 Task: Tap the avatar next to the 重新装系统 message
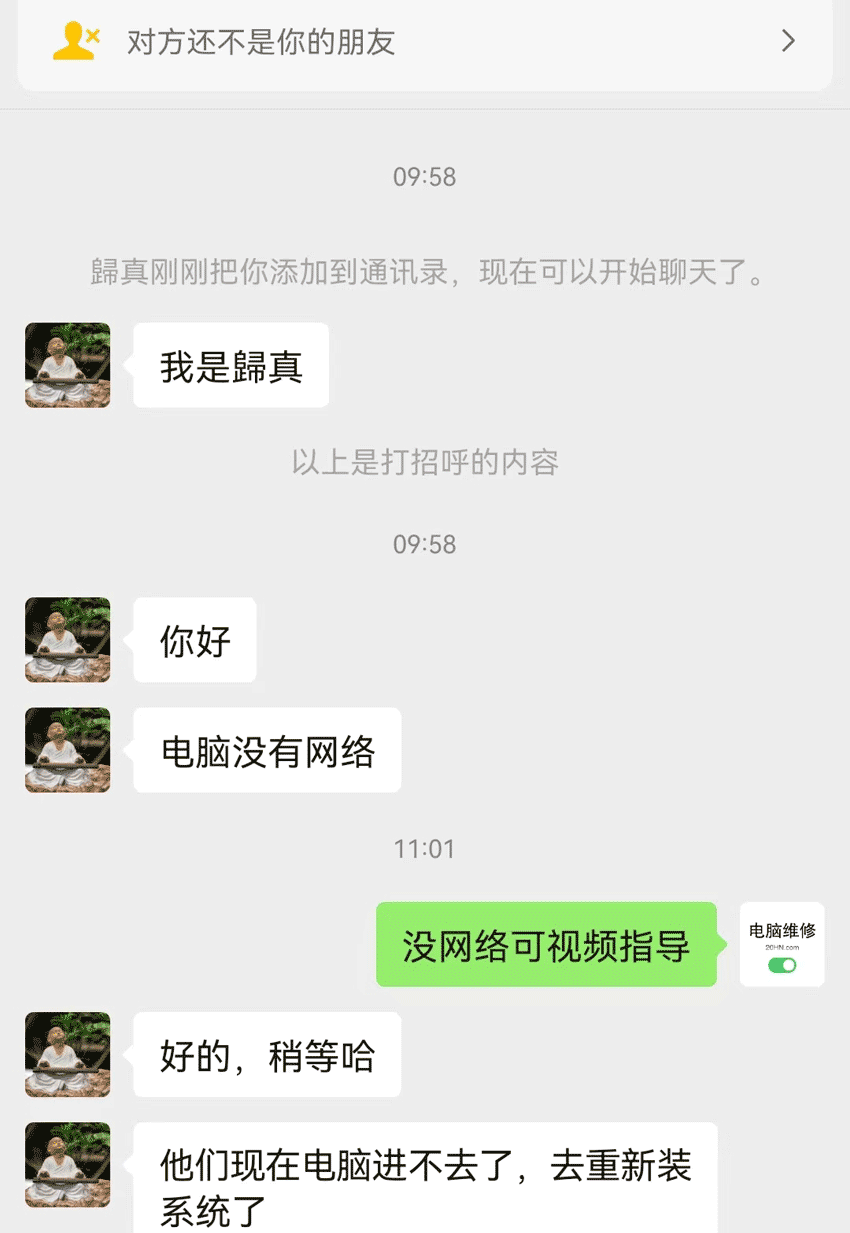(x=67, y=1166)
